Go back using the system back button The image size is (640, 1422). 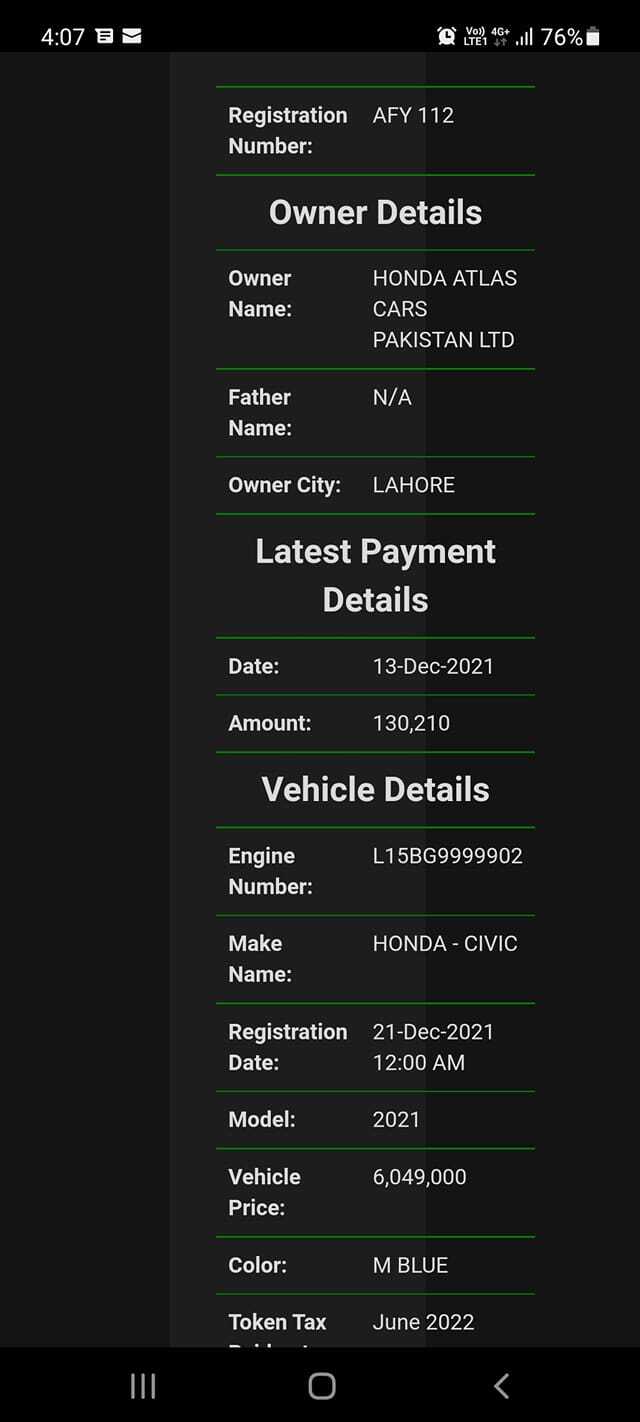(x=502, y=1385)
